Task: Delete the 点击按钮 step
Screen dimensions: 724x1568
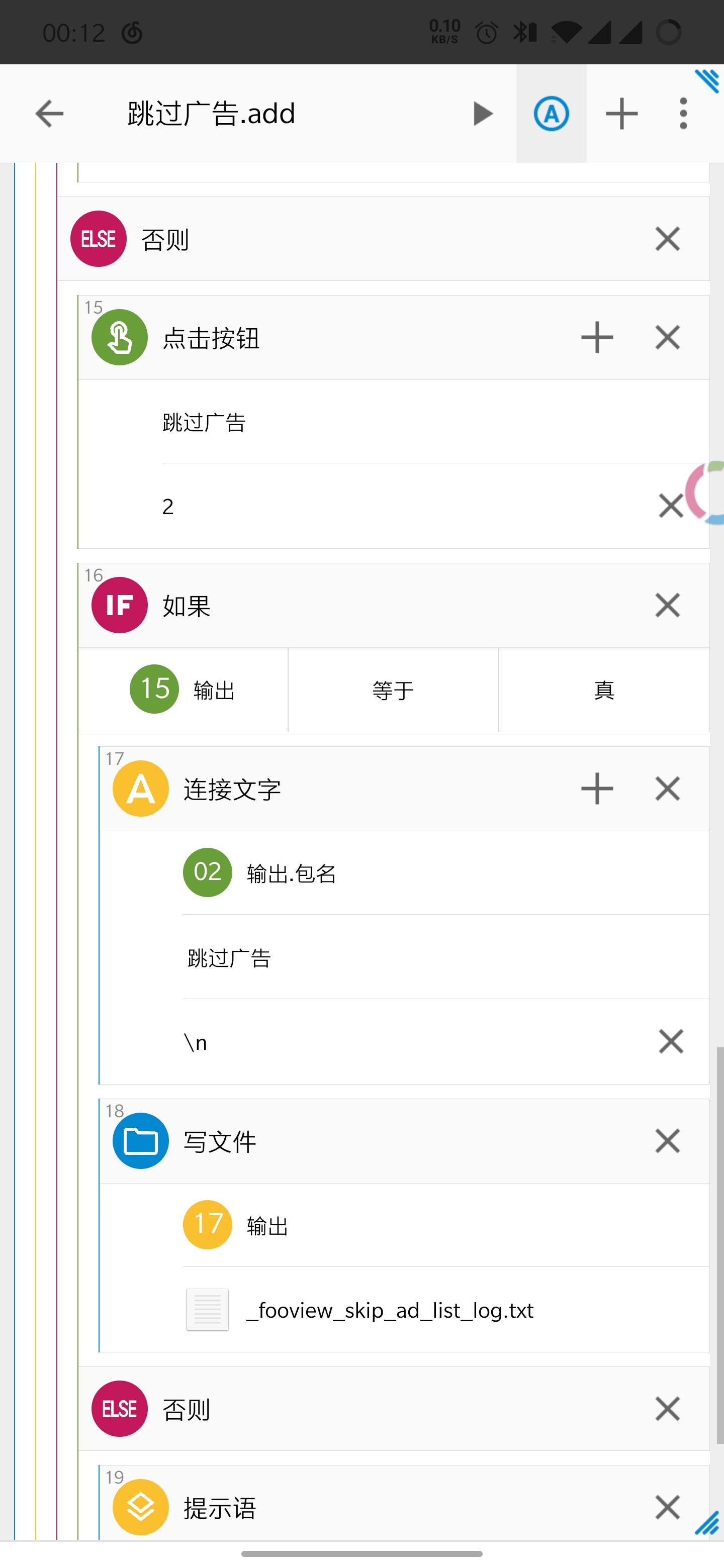Action: (667, 337)
